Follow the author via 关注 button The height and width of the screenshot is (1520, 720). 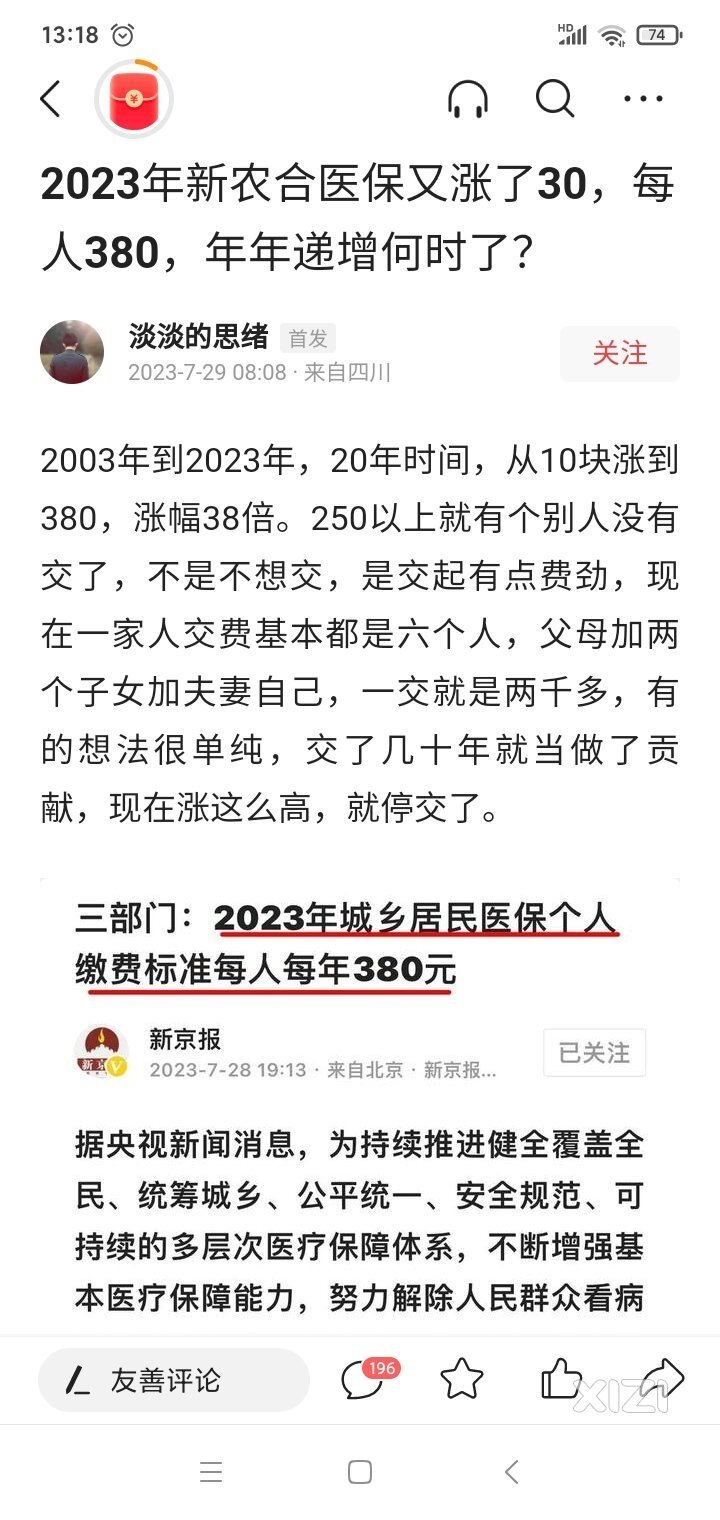(619, 354)
